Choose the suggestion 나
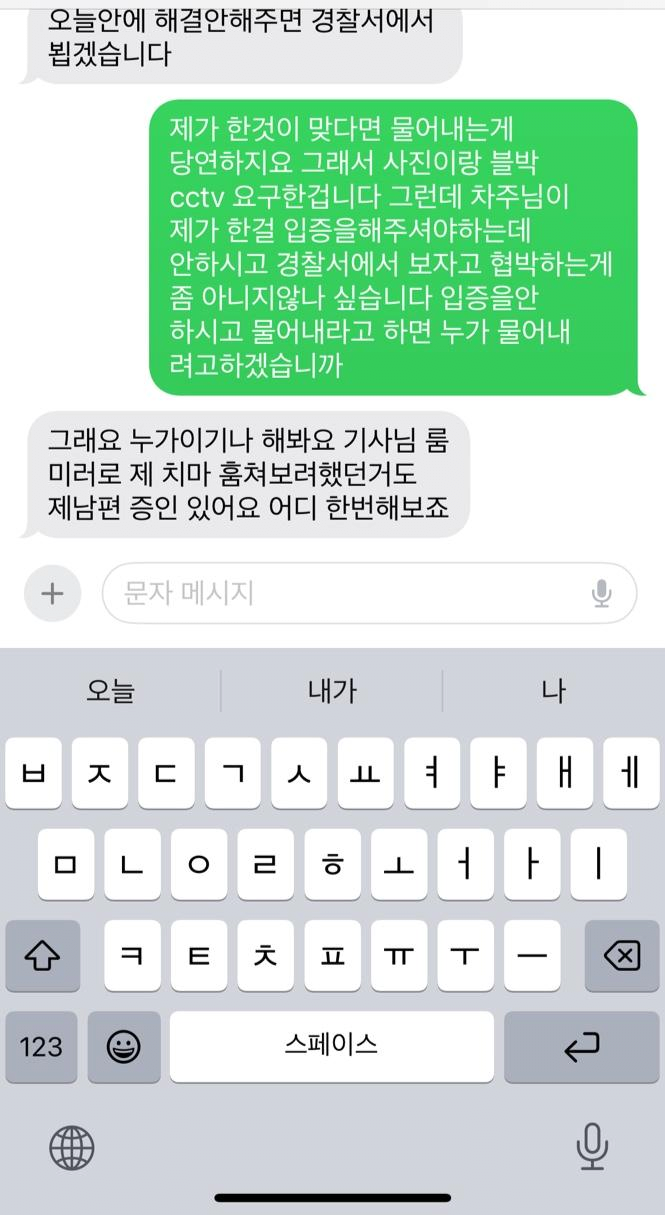Screen dimensions: 665x1215 (x=553, y=690)
